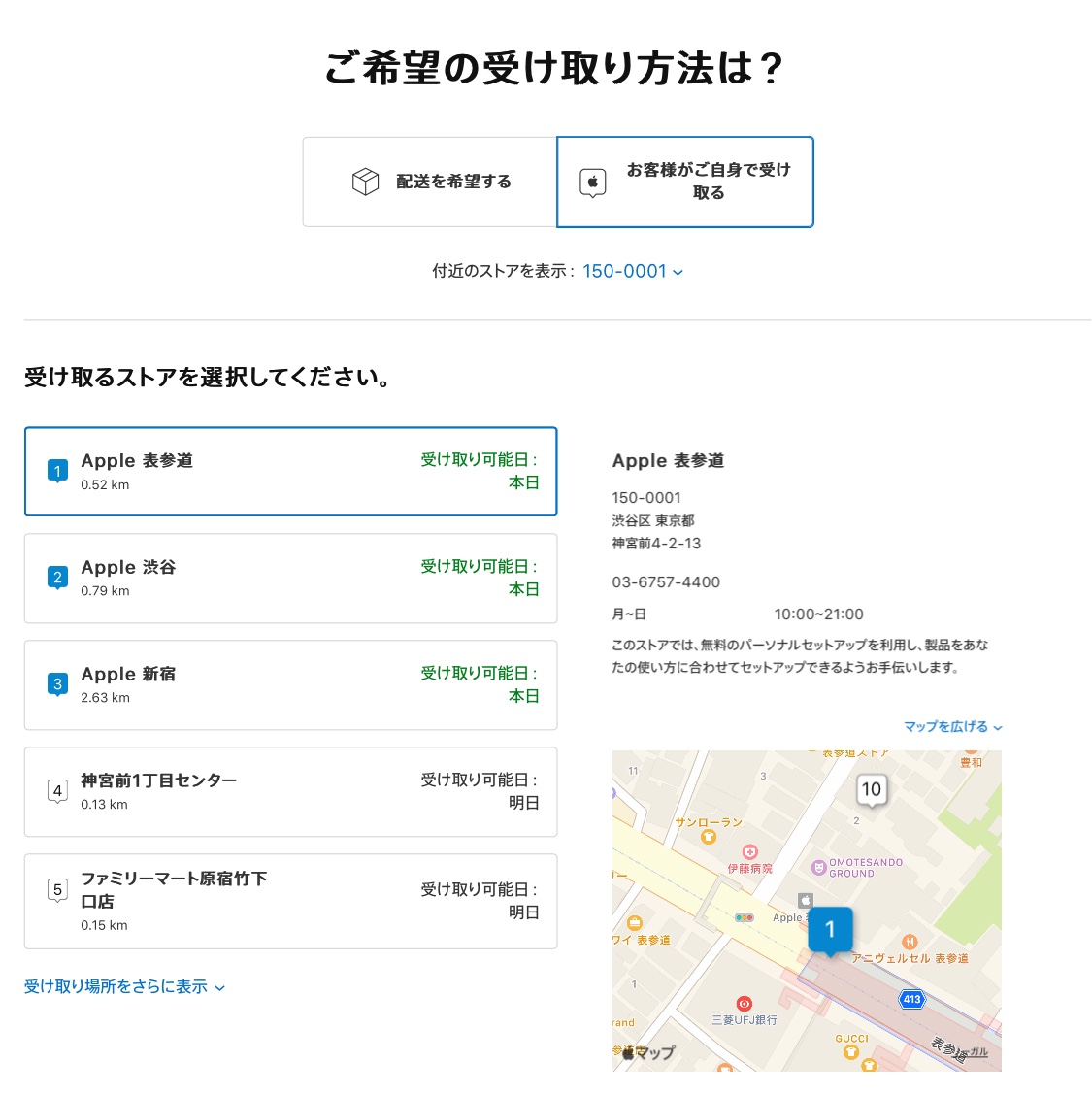Screen dimensions: 1092x1095
Task: Select ファミリーマート原宿竹下口店 pickup point
Action: [290, 901]
